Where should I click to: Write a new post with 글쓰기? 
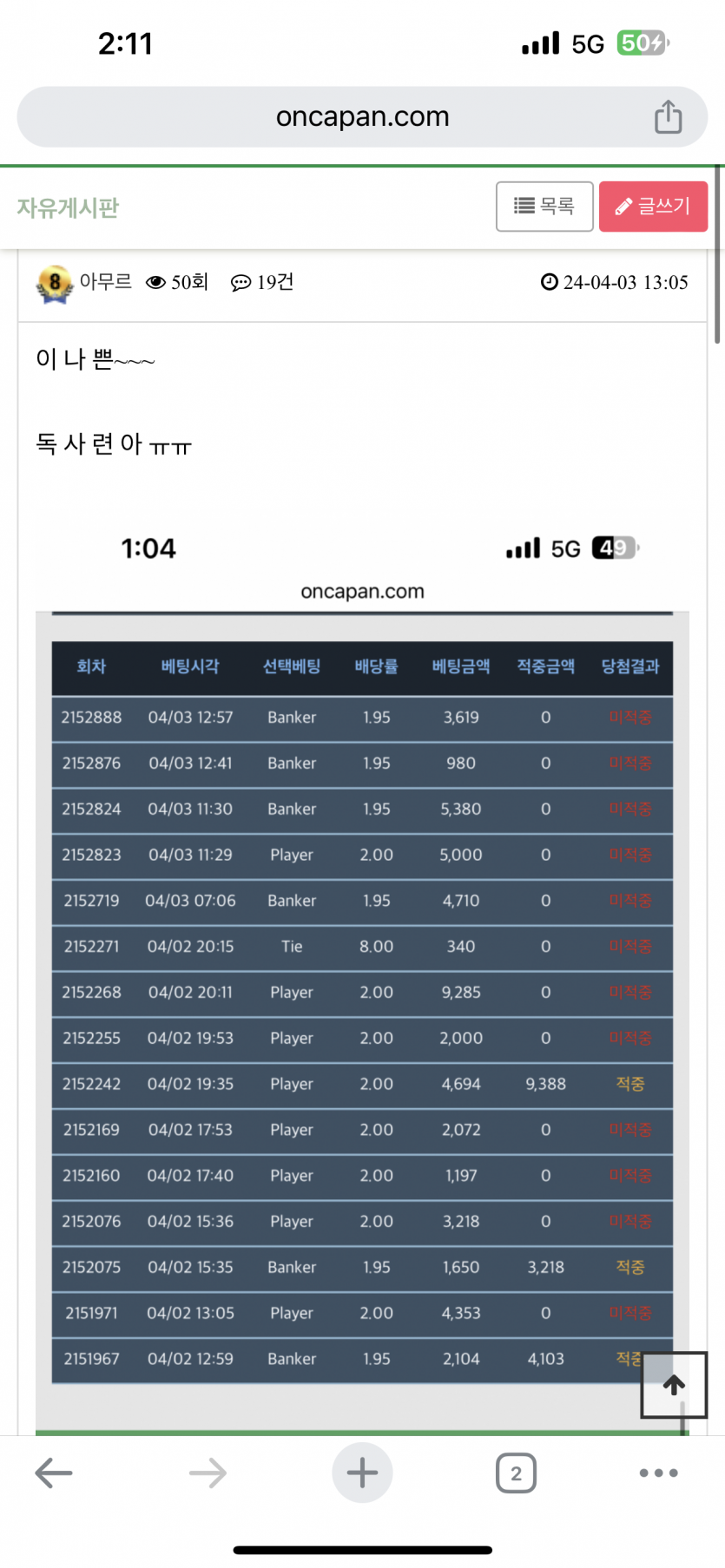653,207
